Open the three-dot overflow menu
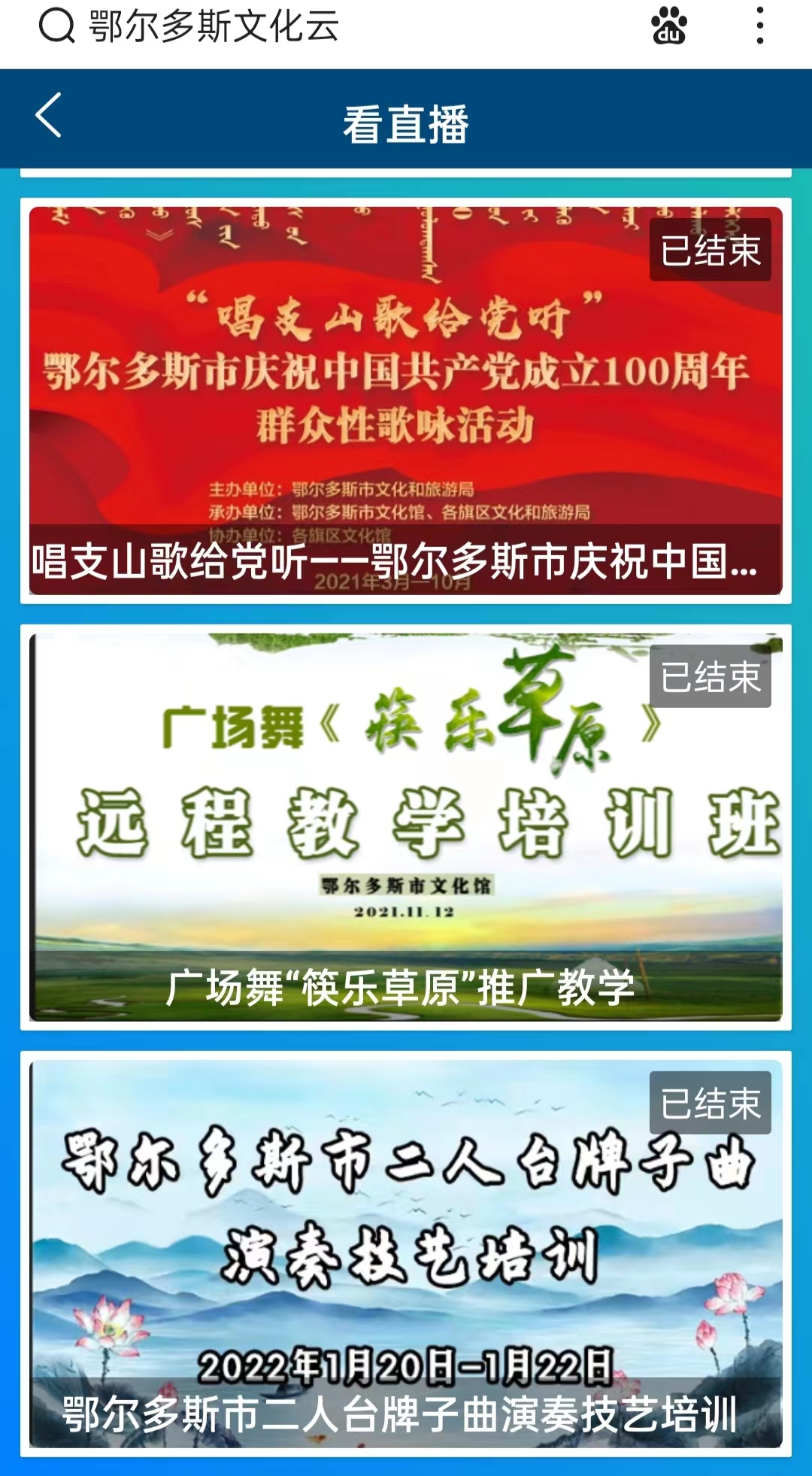 pos(760,26)
